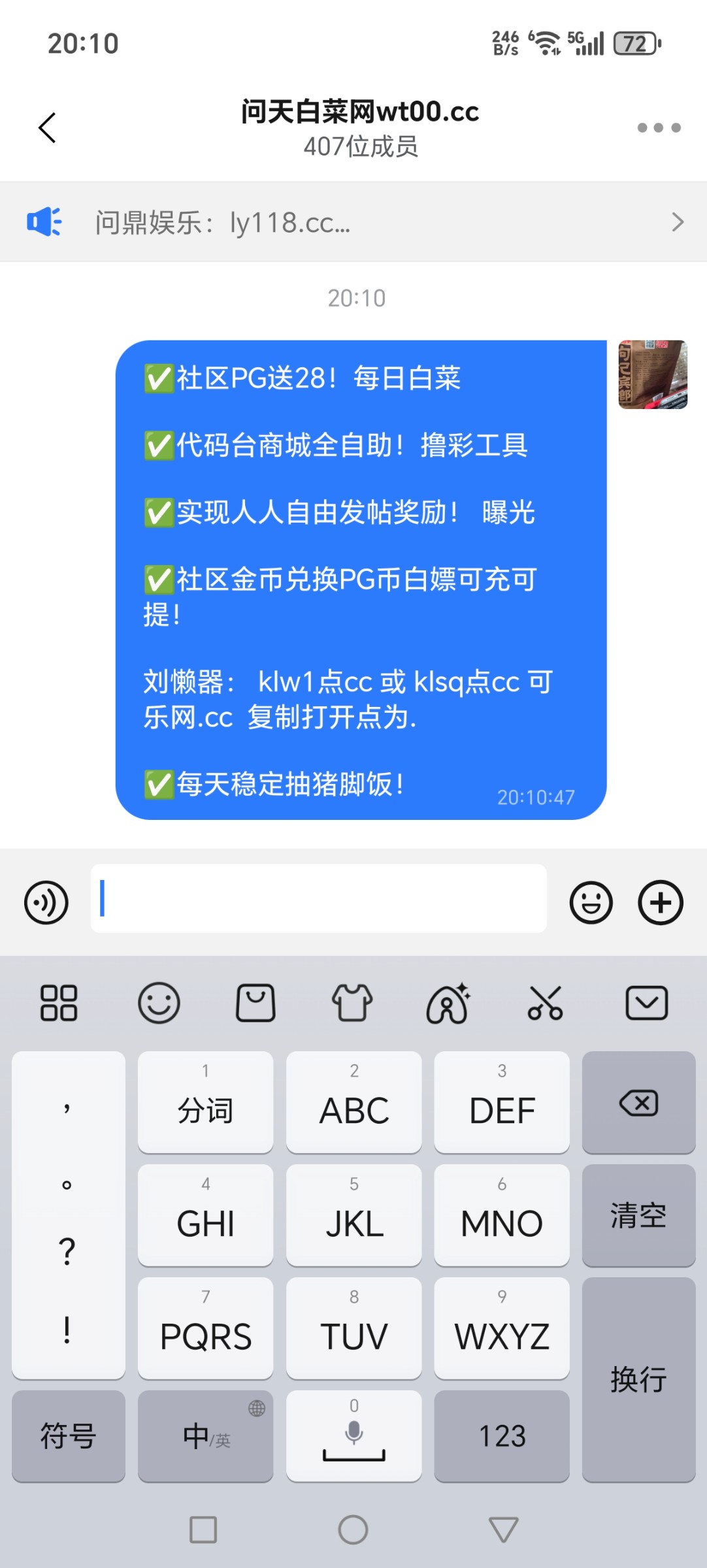The width and height of the screenshot is (707, 1568).
Task: Open the clipboard scissors icon on keyboard toolbar
Action: point(546,1003)
